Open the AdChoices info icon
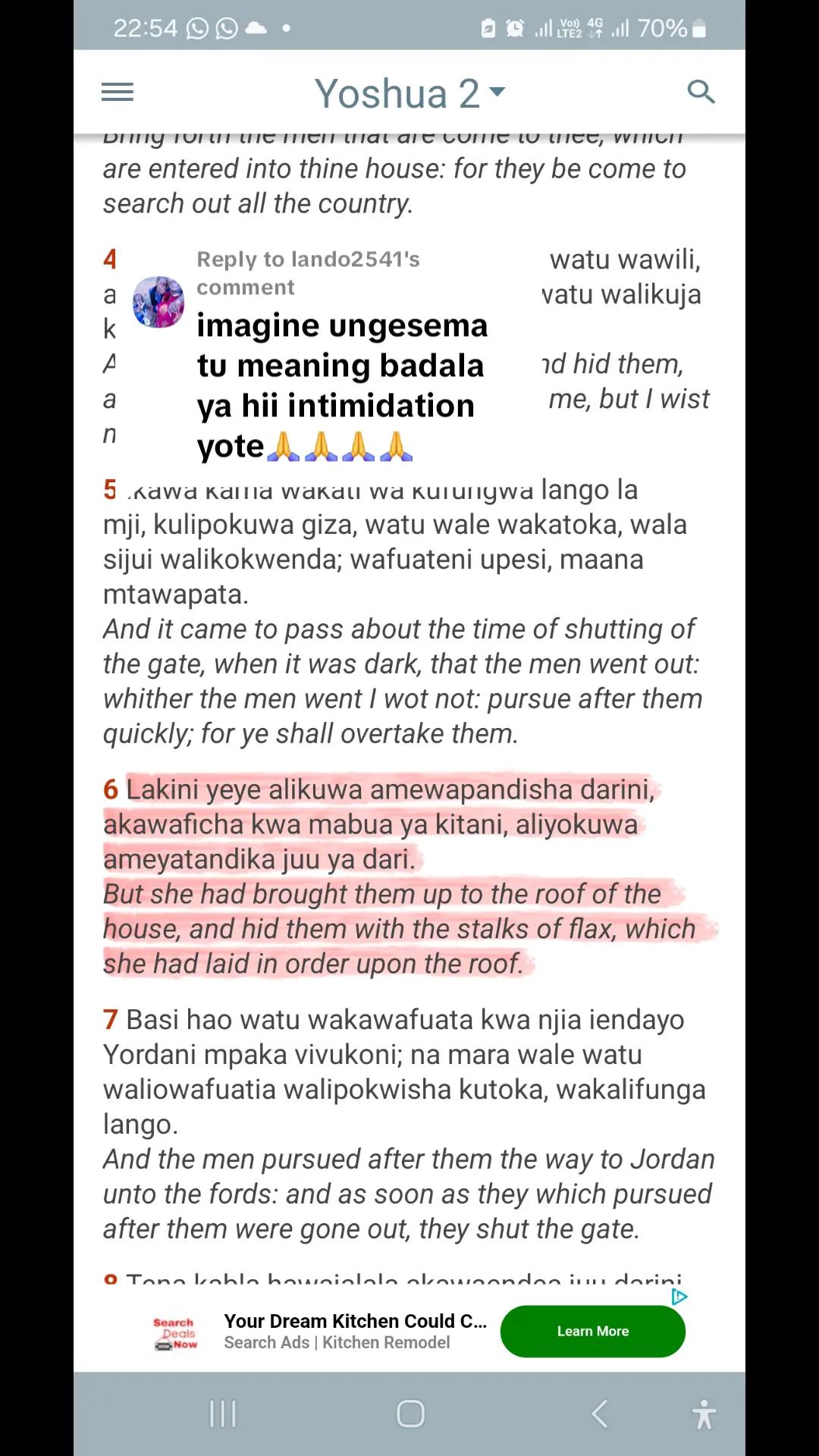Viewport: 819px width, 1456px height. click(x=679, y=1297)
